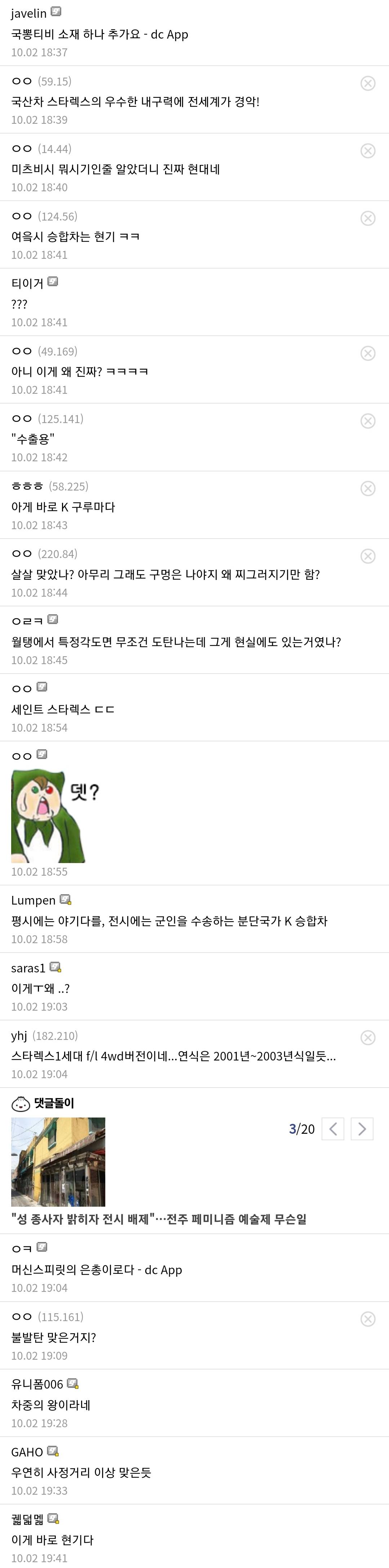This screenshot has width=389, height=1568.
Task: Open Lumpen's user profile
Action: click(34, 900)
